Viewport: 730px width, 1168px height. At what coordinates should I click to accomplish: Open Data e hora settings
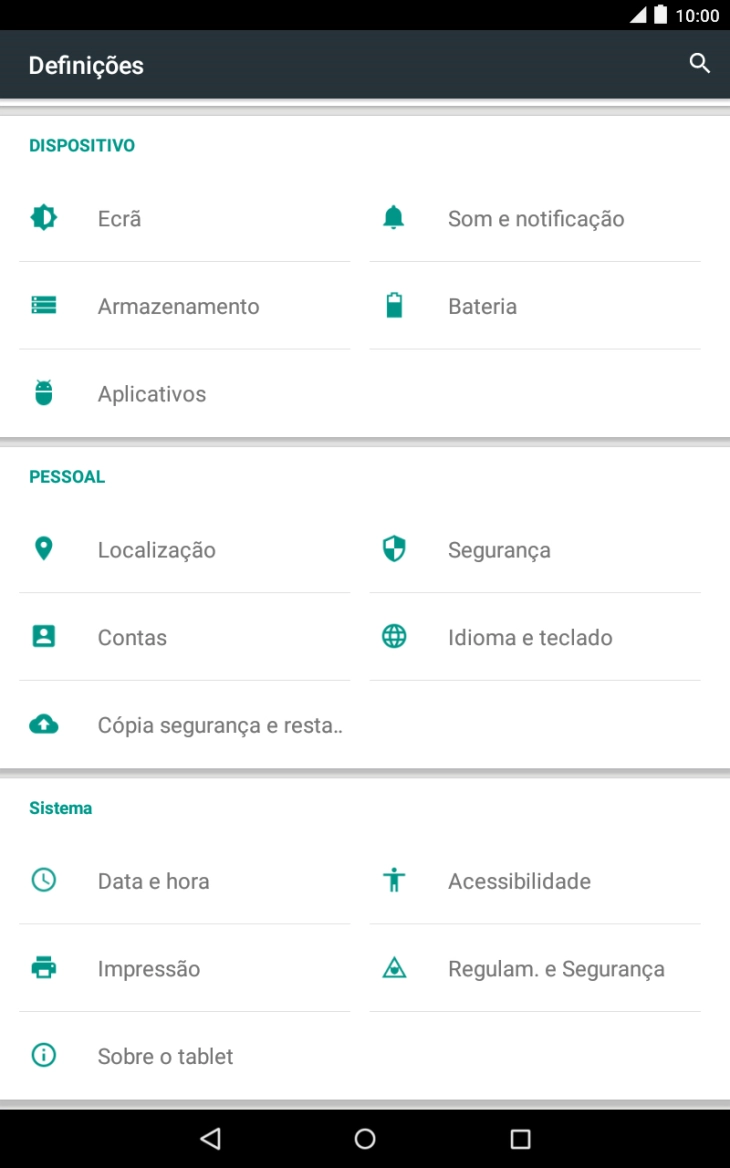153,881
